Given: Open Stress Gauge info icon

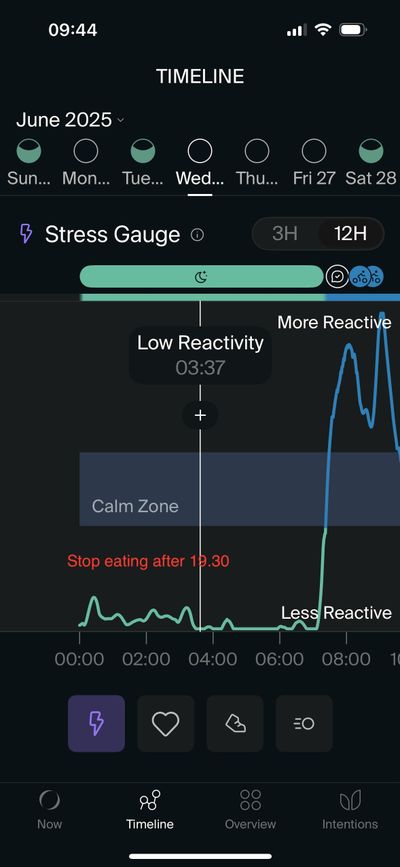Looking at the screenshot, I should click(197, 235).
